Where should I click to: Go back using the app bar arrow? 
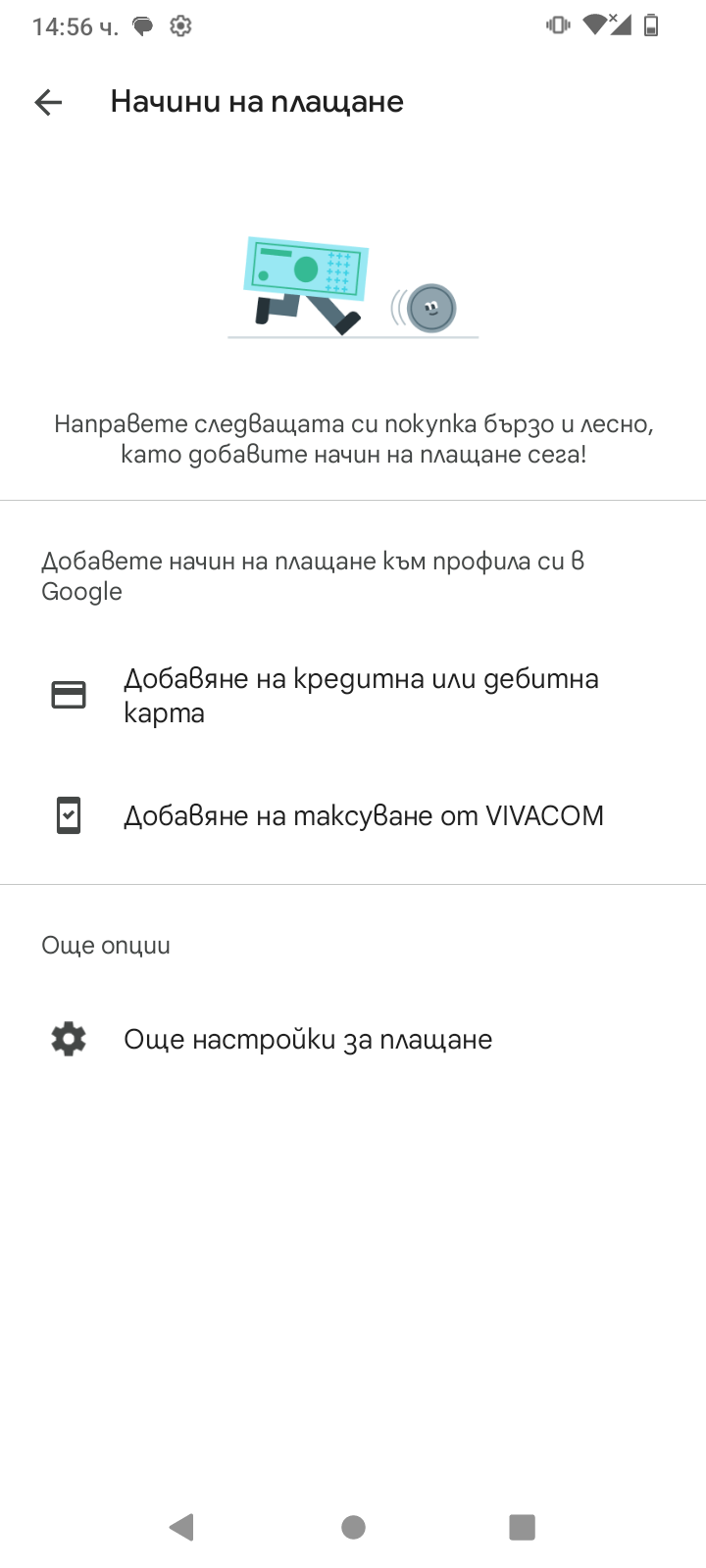click(x=48, y=102)
